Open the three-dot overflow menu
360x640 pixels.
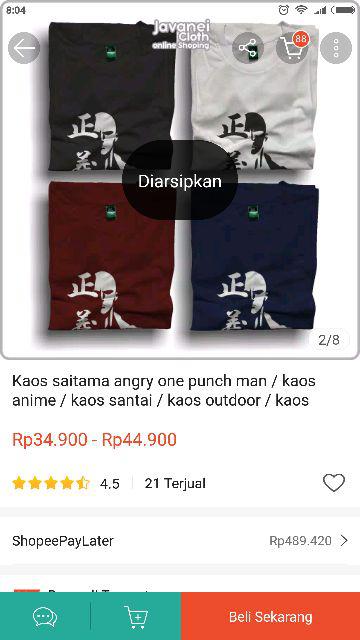coord(336,48)
